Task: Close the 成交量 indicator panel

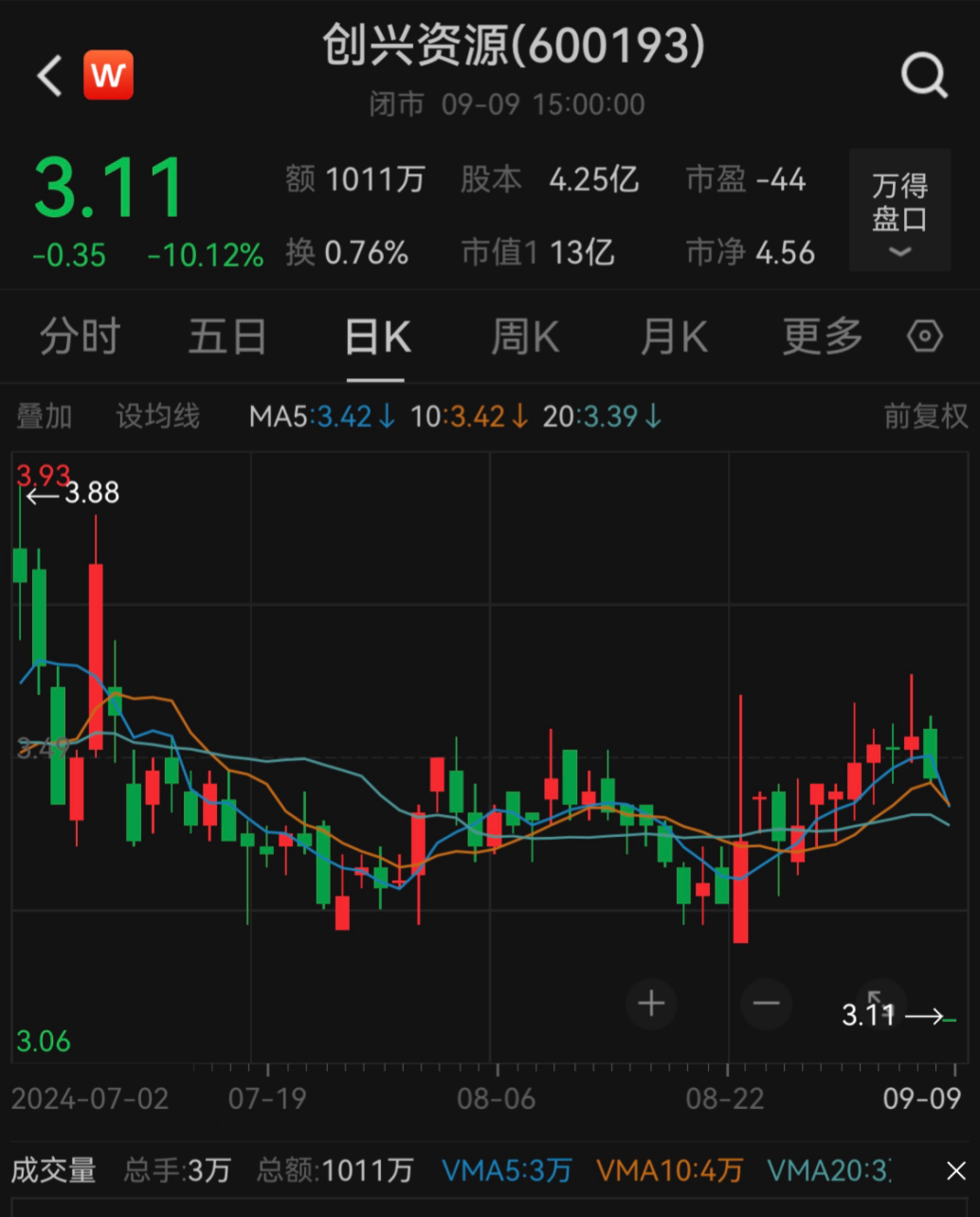Action: coord(955,1172)
